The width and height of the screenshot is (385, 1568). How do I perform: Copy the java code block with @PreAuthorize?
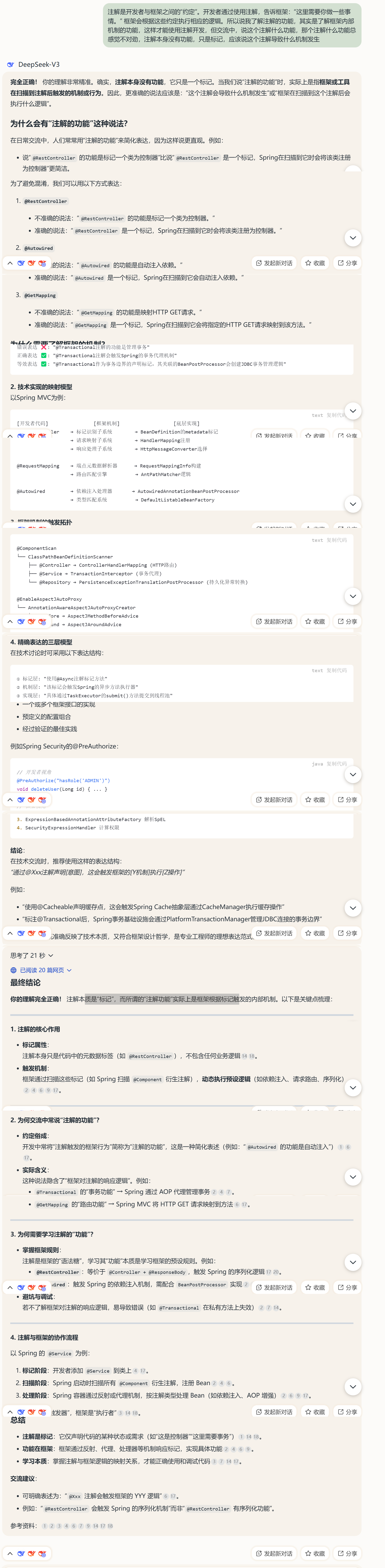coord(336,763)
